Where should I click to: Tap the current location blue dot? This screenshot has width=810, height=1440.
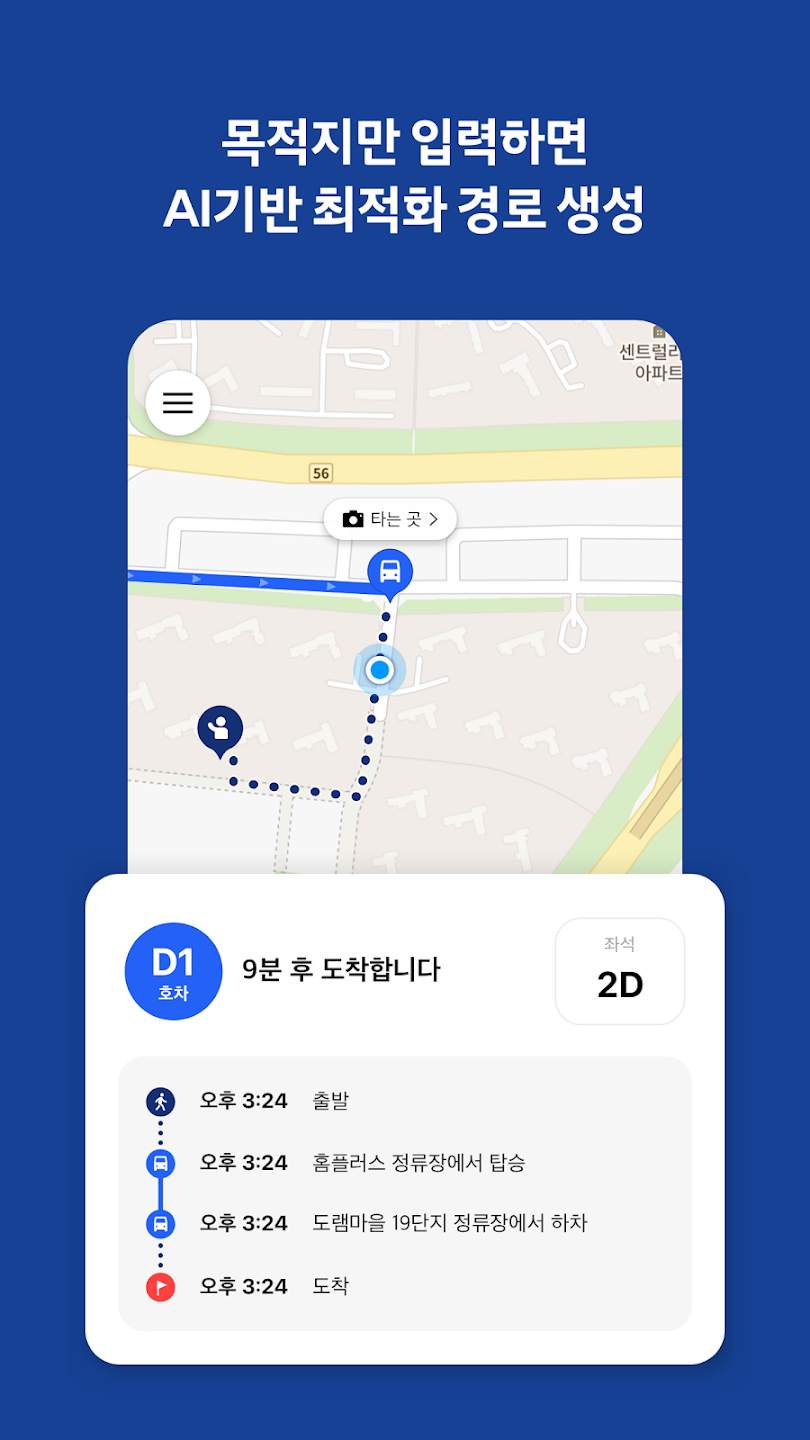[x=379, y=670]
